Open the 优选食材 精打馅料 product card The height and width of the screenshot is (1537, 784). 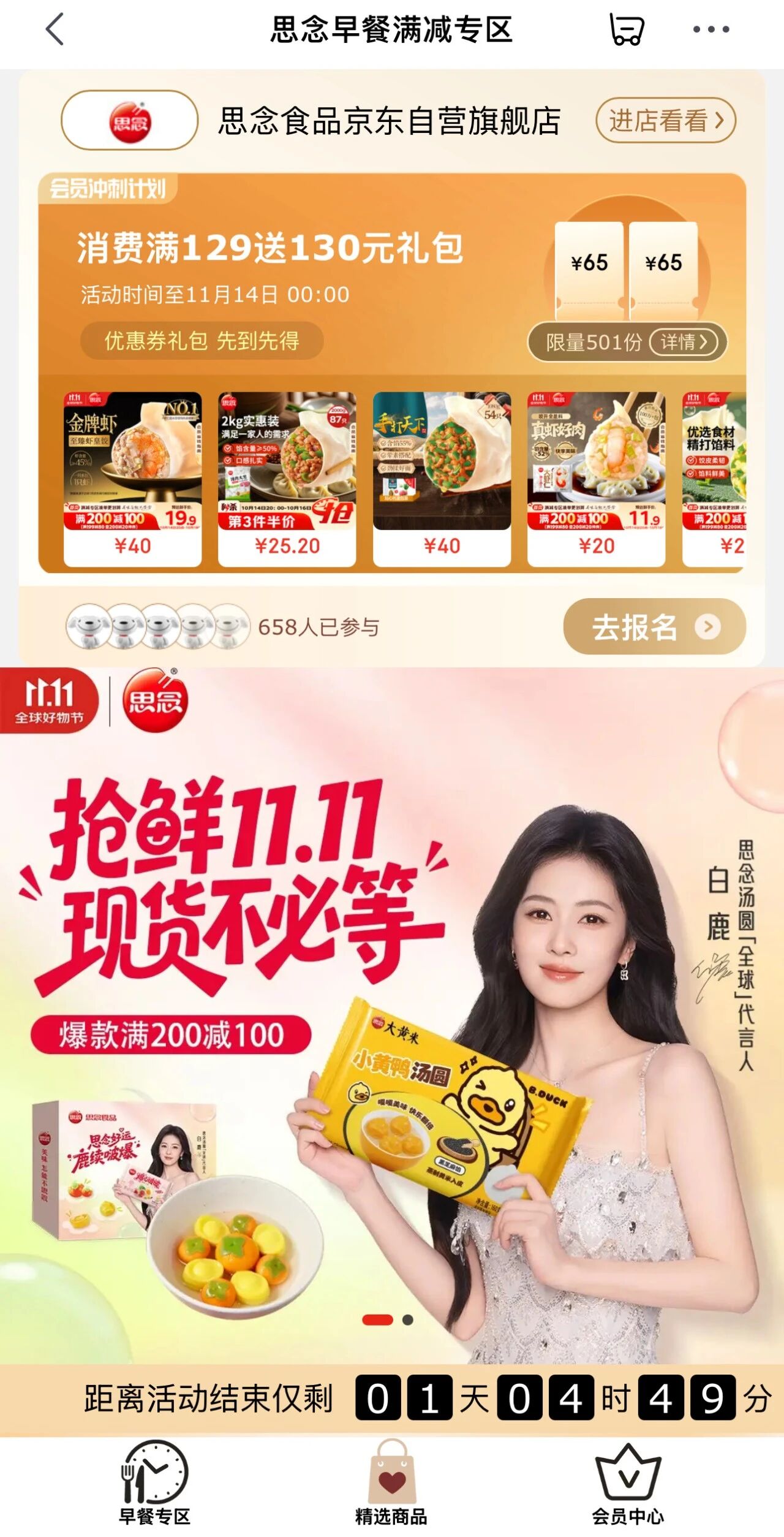point(714,478)
